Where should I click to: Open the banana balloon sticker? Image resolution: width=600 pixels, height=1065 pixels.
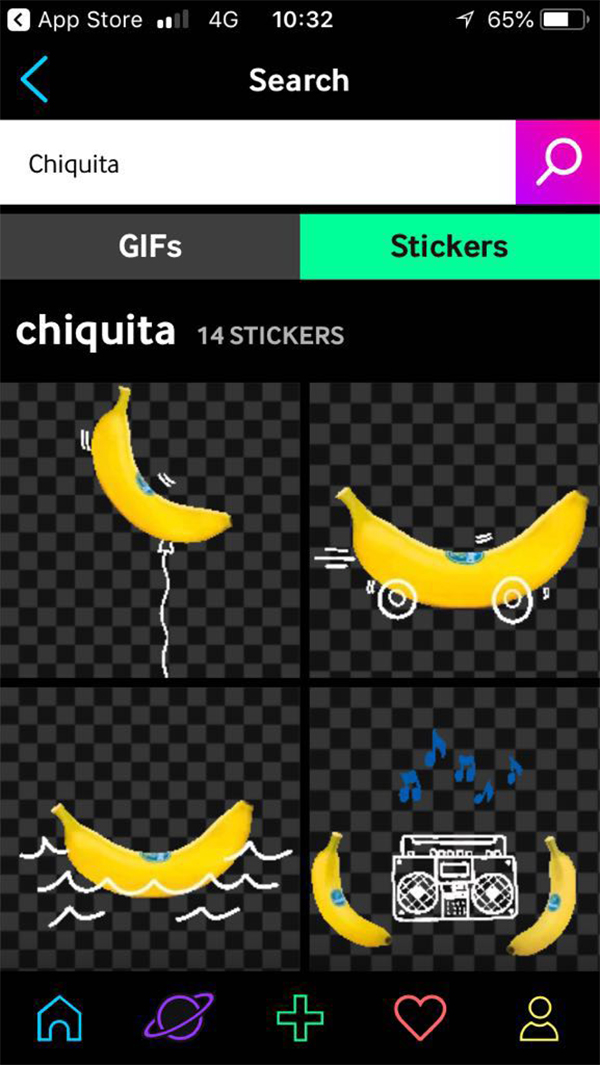pyautogui.click(x=150, y=529)
